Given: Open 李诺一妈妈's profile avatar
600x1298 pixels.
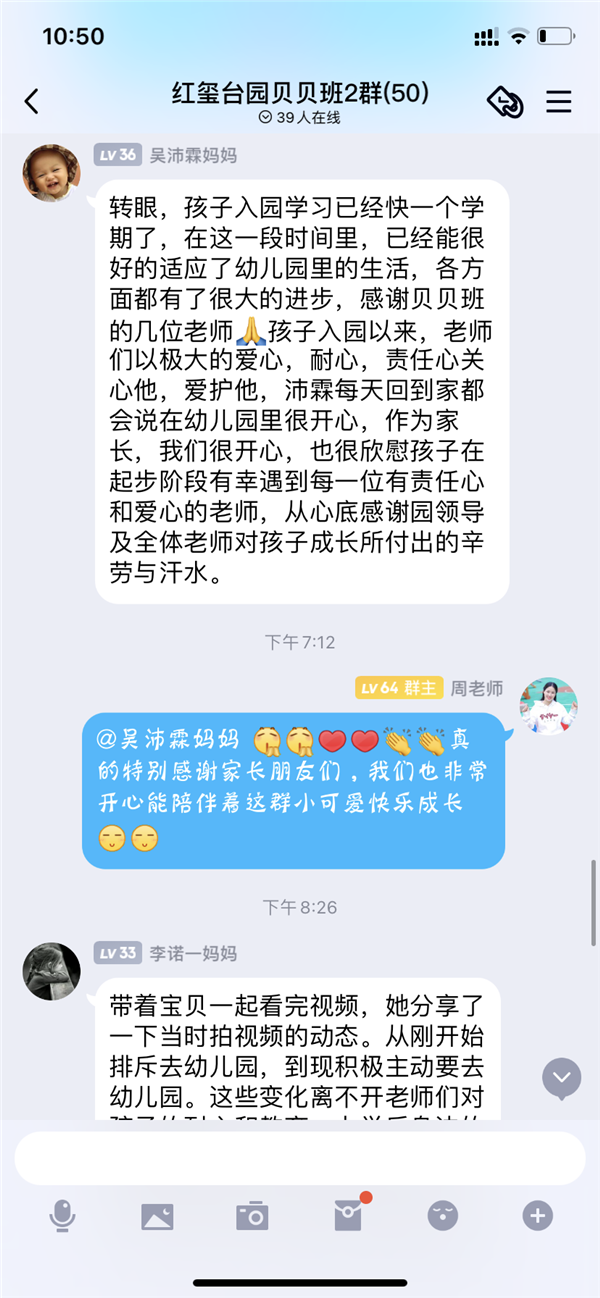Looking at the screenshot, I should pos(51,971).
